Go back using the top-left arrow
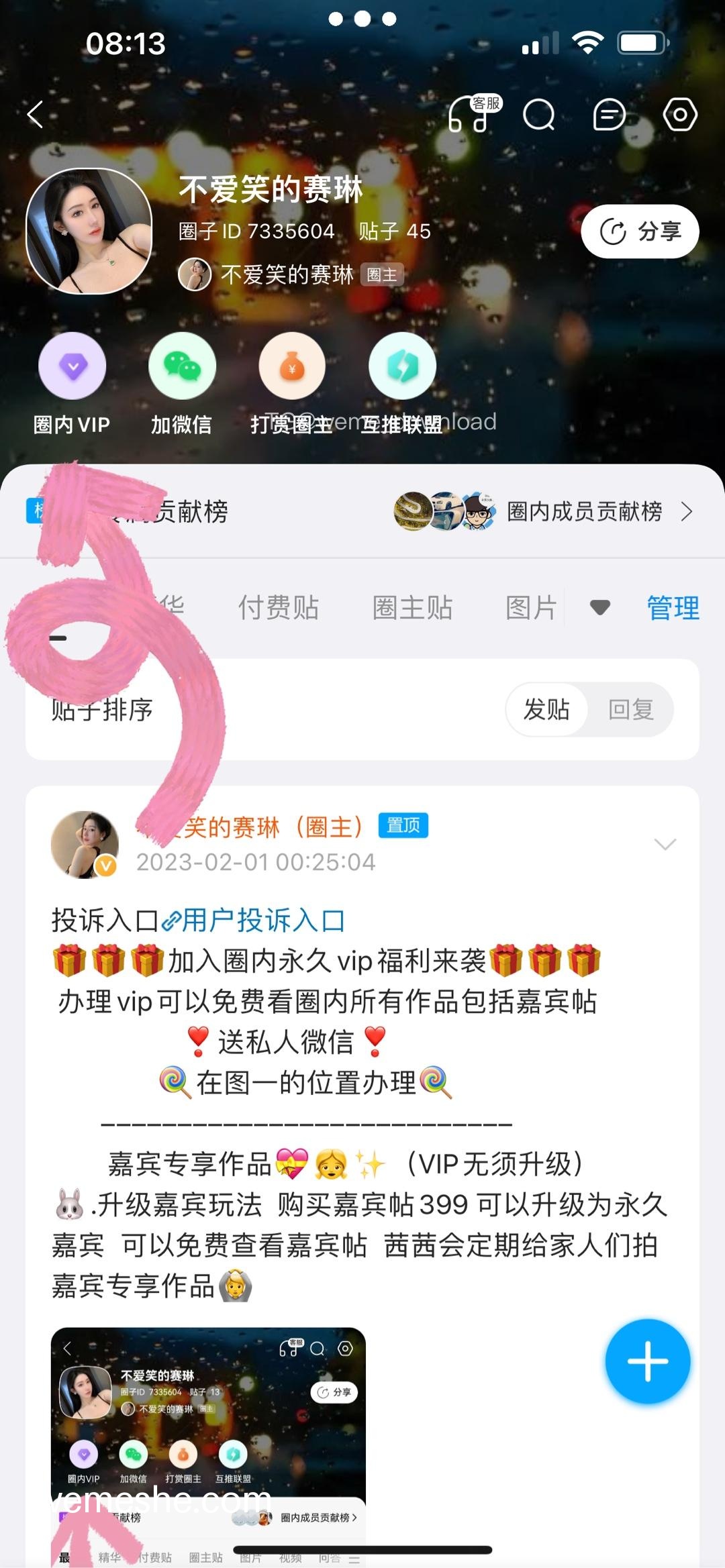The height and width of the screenshot is (1568, 725). click(36, 114)
